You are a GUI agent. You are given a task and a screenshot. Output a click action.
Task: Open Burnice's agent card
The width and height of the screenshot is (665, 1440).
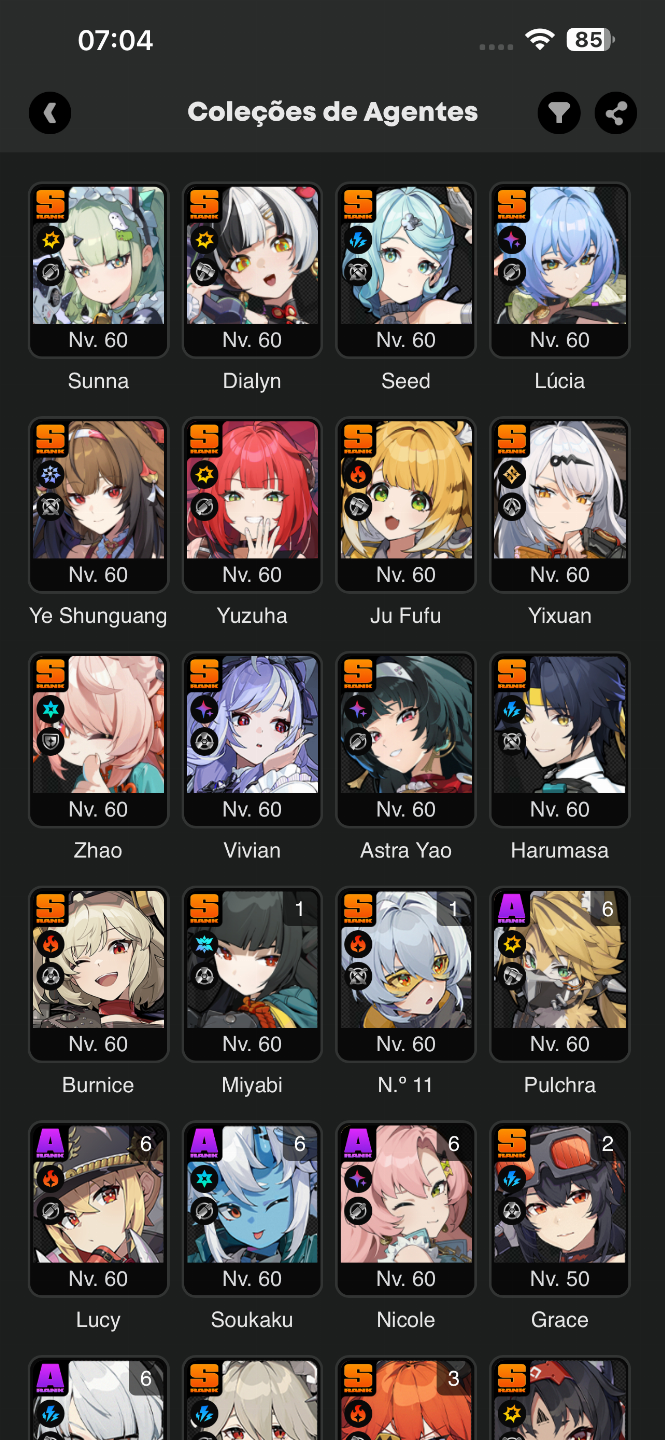tap(99, 975)
